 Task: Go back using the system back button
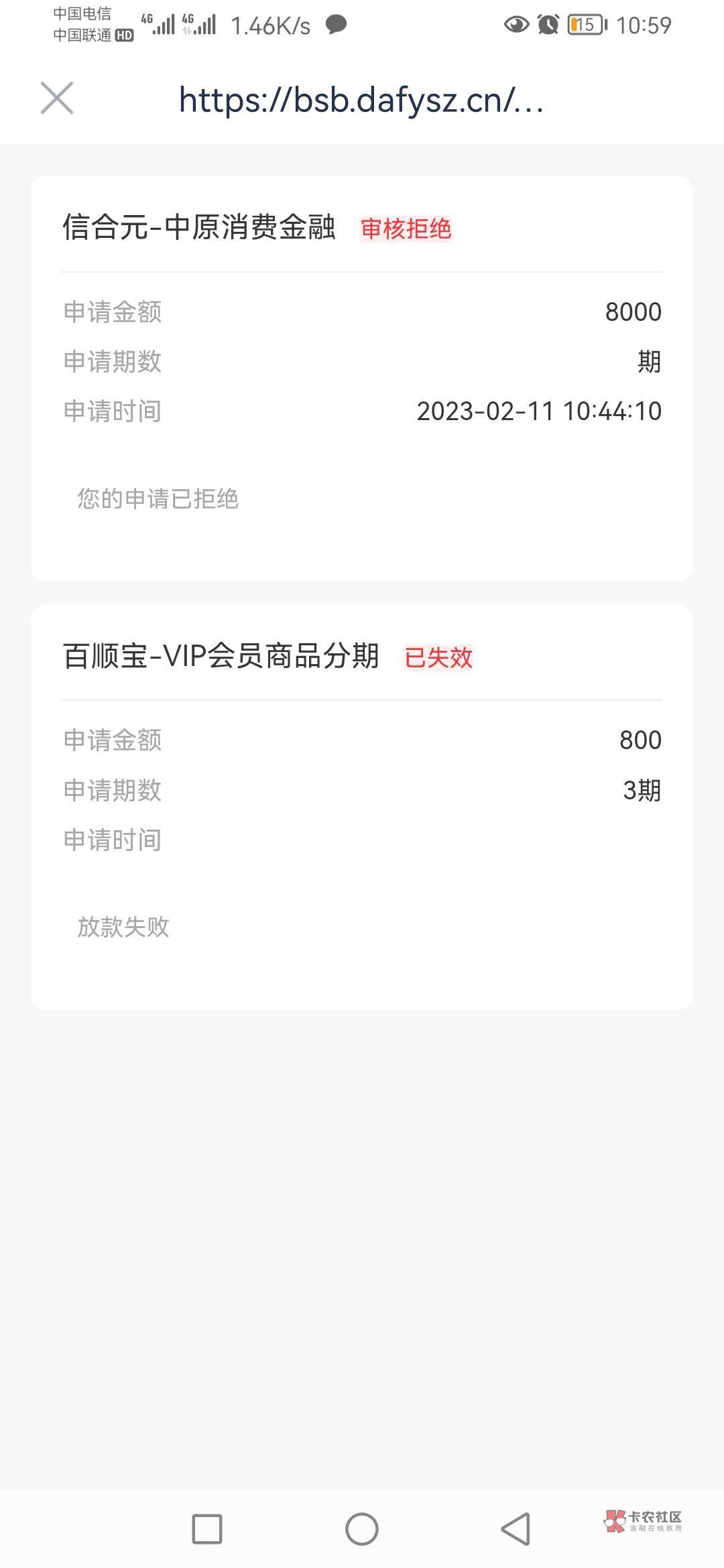point(516,1529)
